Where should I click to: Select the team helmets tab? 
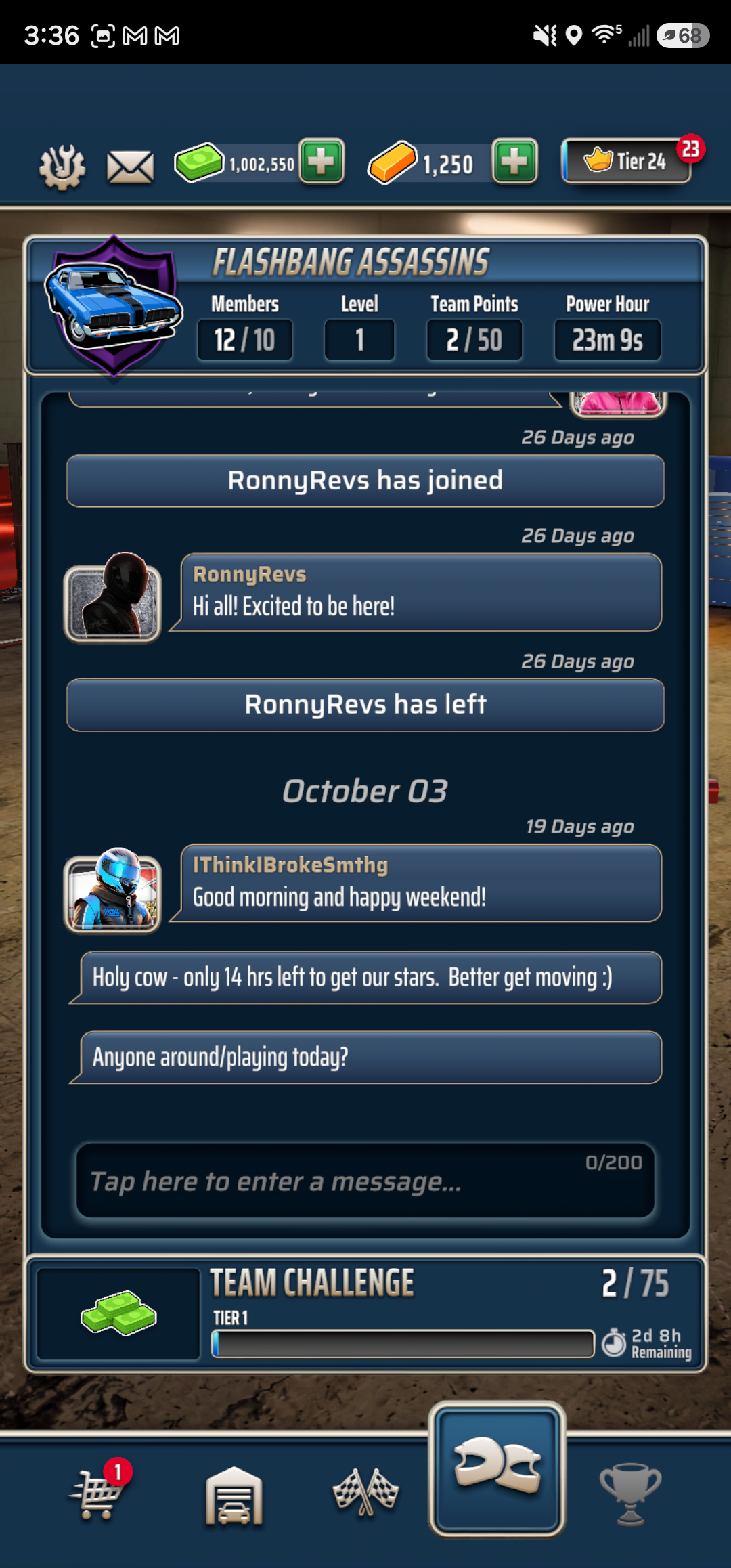(x=497, y=1468)
